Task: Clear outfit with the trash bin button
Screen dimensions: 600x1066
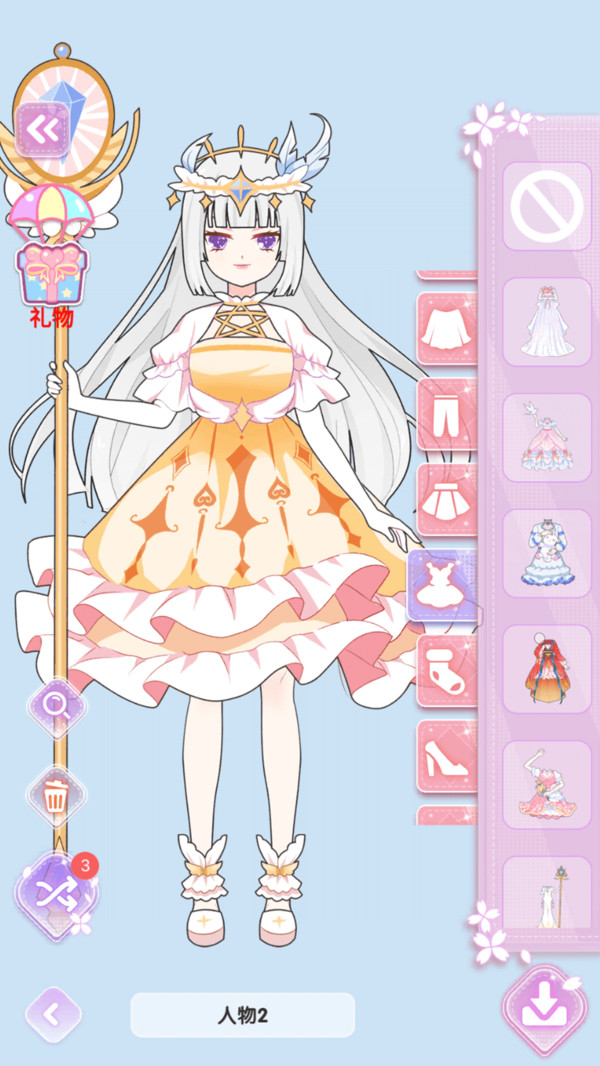Action: point(57,795)
